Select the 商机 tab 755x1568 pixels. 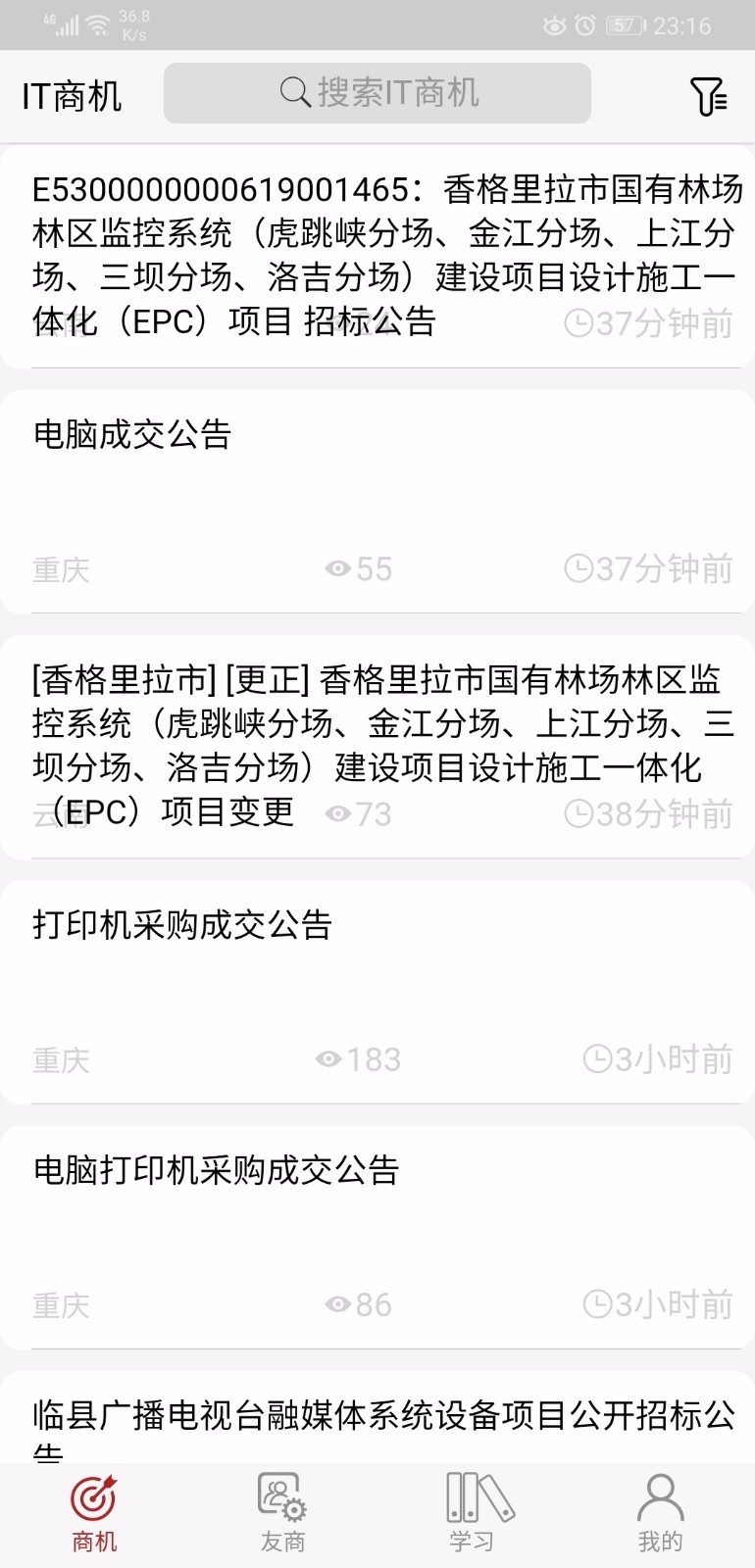(94, 1514)
